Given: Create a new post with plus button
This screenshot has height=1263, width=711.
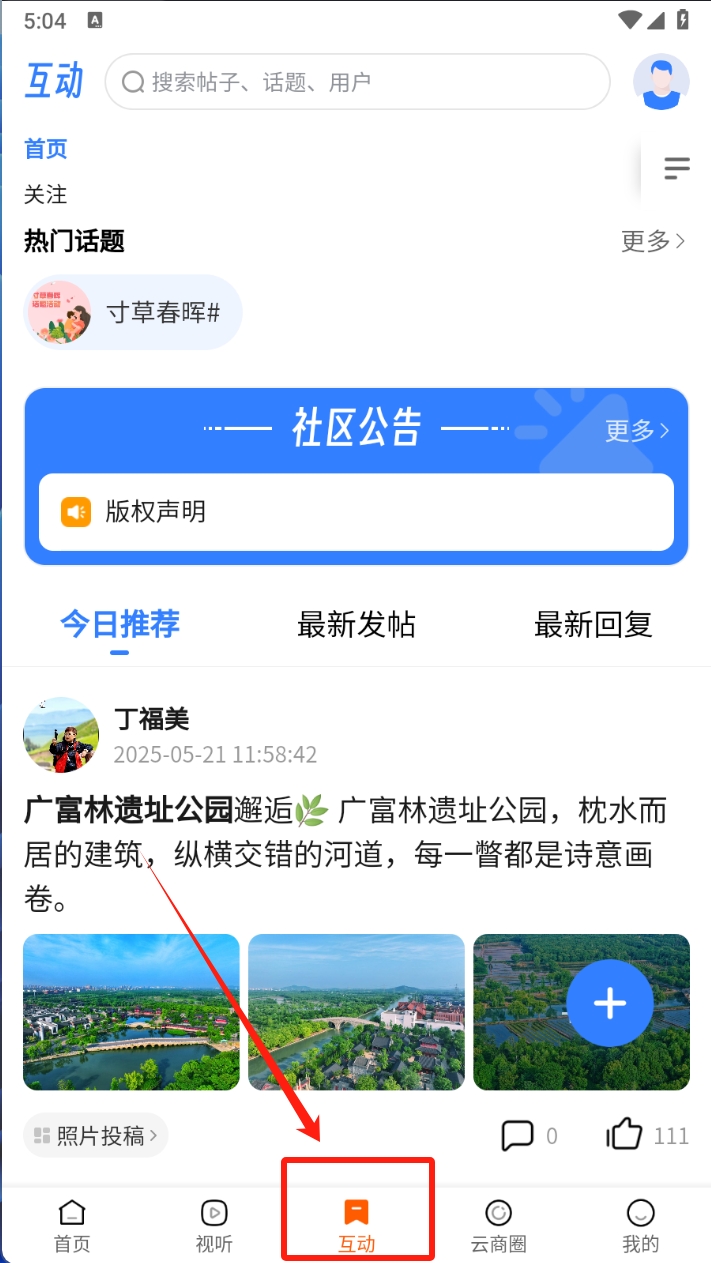Looking at the screenshot, I should pyautogui.click(x=610, y=1003).
